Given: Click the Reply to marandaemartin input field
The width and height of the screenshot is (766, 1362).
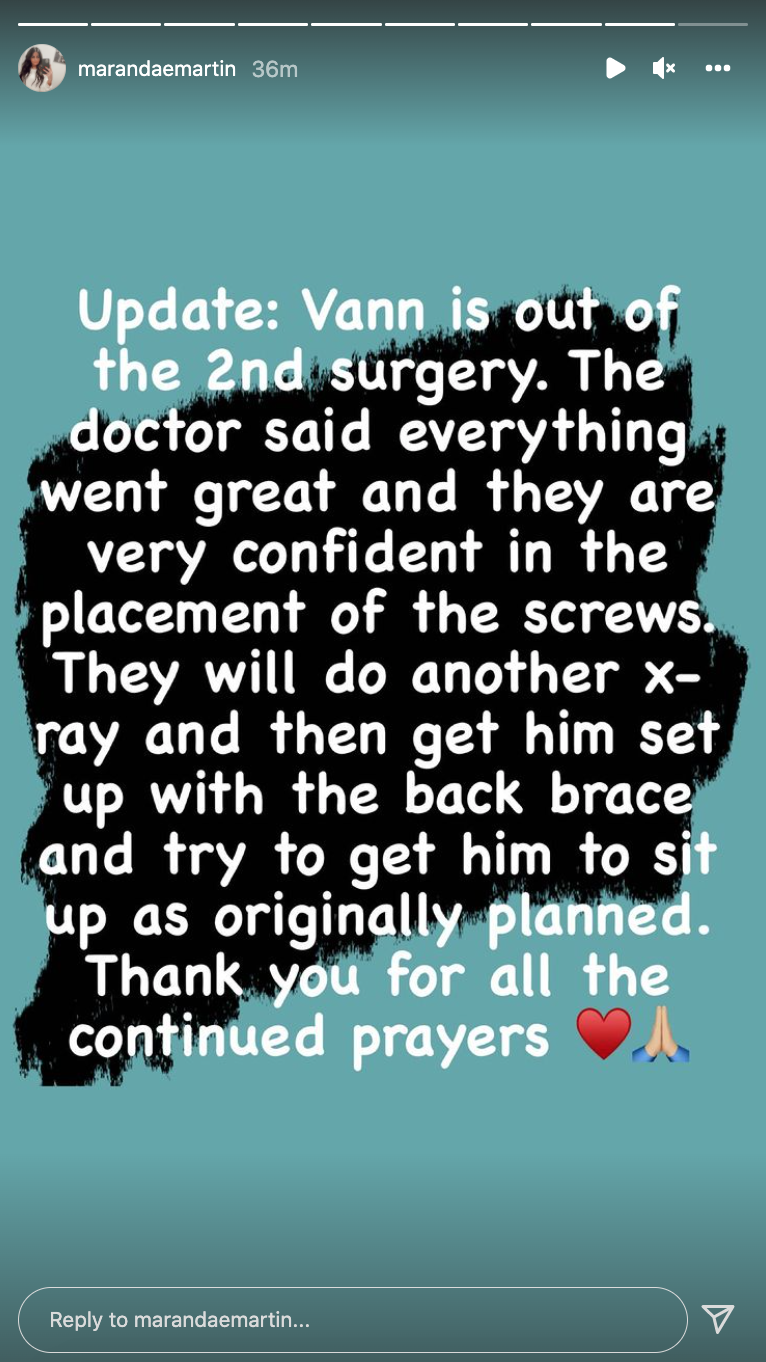Looking at the screenshot, I should (x=350, y=1319).
